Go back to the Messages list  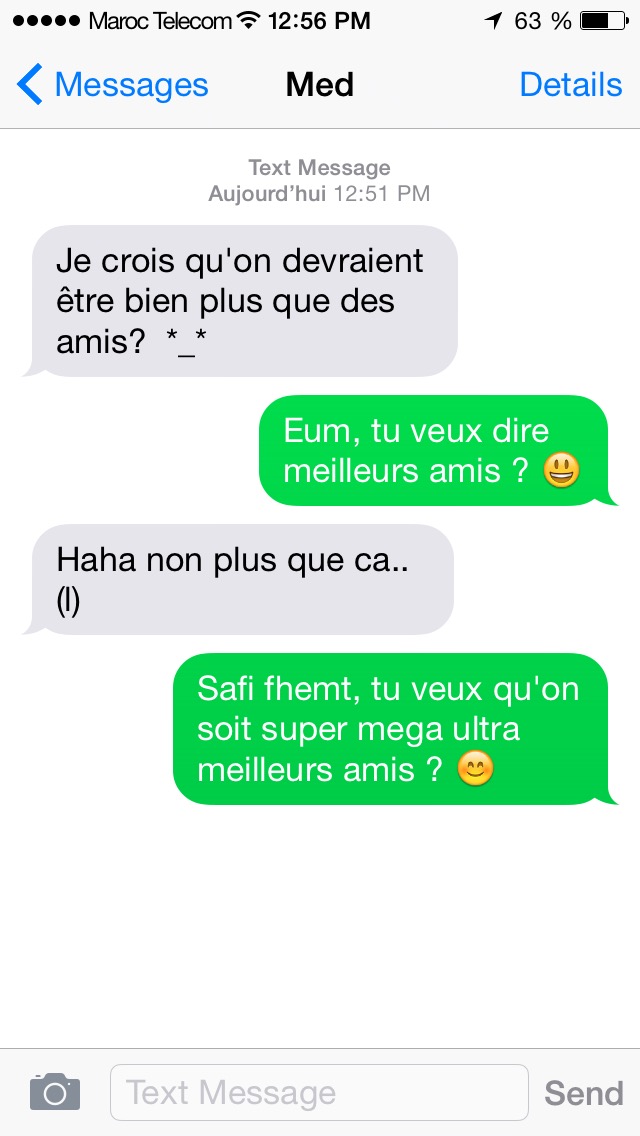(112, 85)
